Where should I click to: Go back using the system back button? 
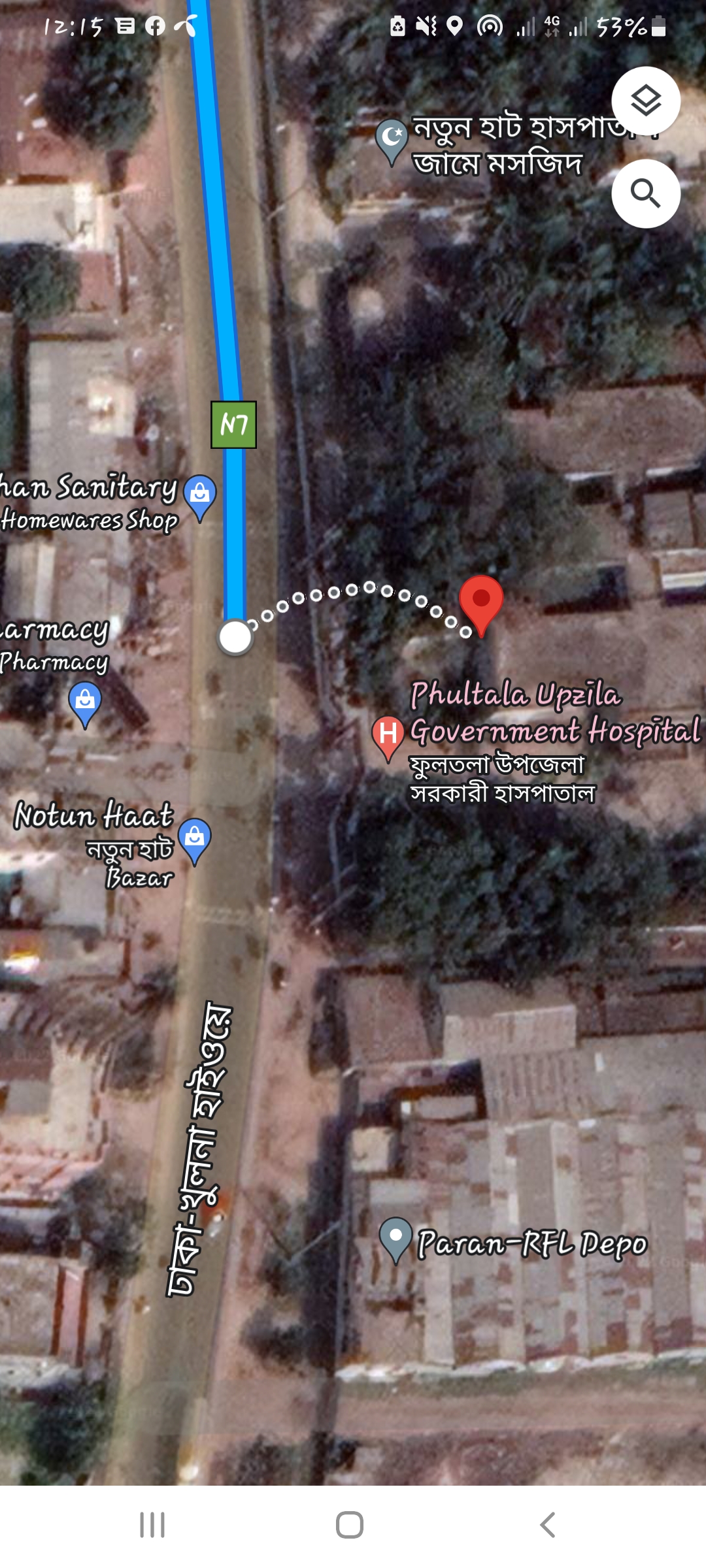pyautogui.click(x=548, y=1525)
